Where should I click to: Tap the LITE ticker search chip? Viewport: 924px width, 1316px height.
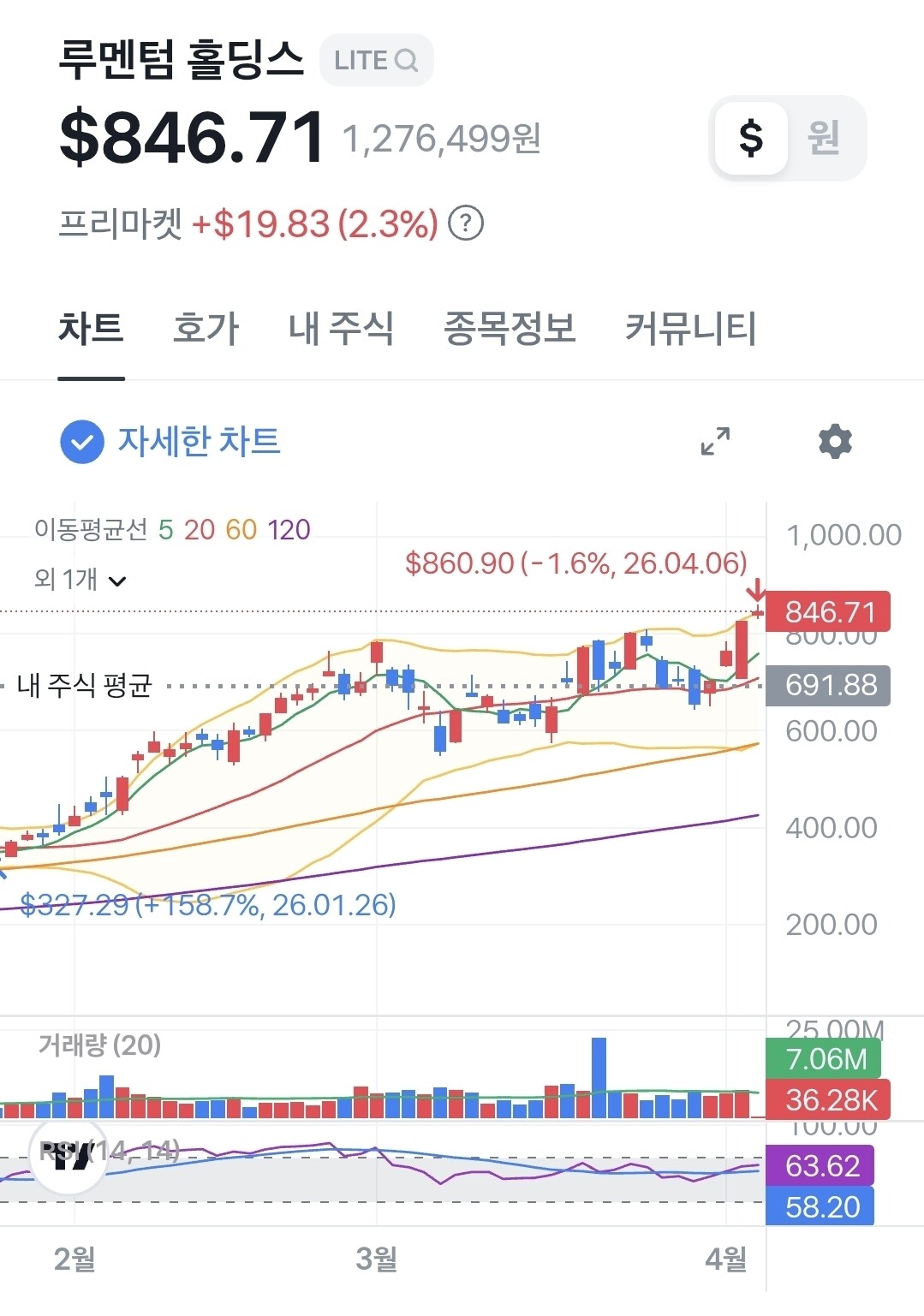tap(376, 60)
